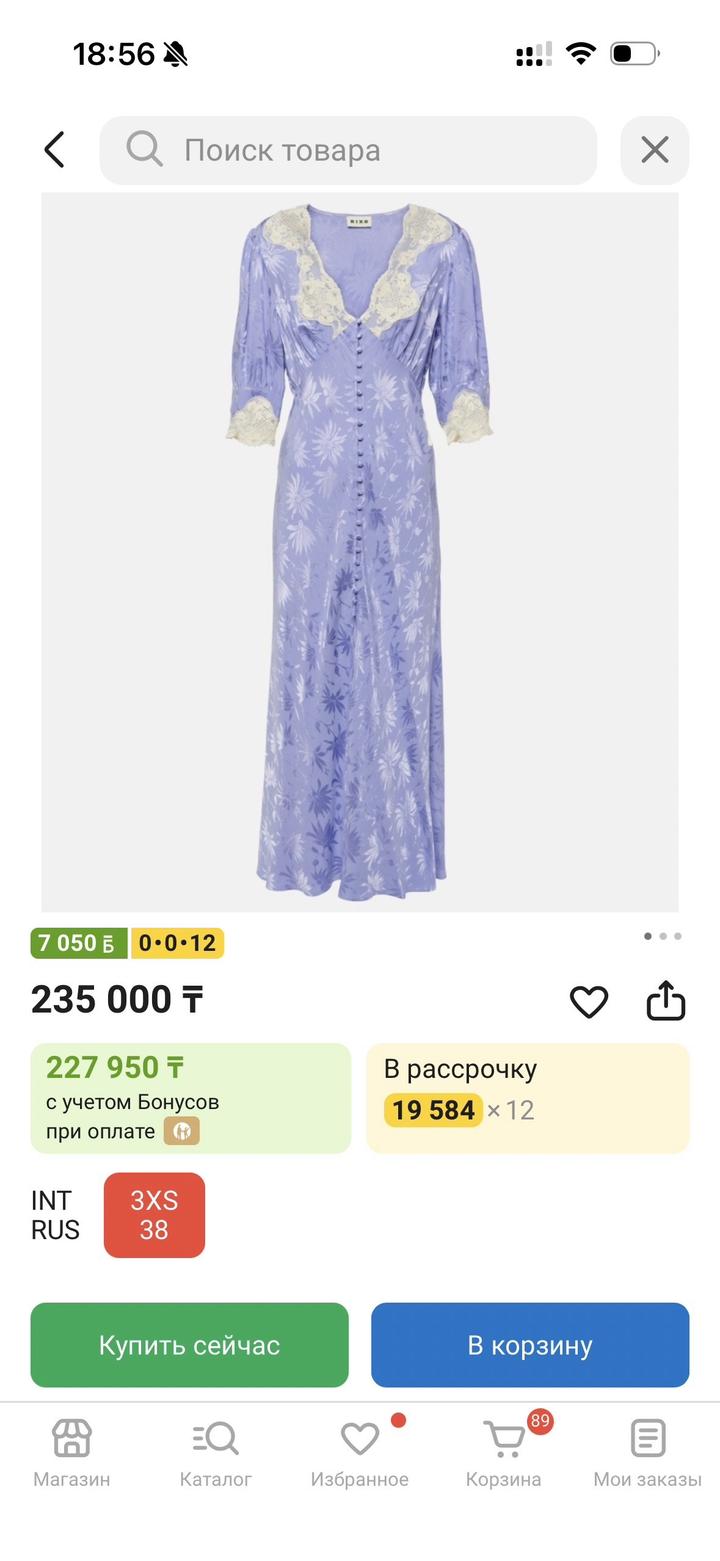
Task: Open the Каталог tab
Action: (216, 1453)
